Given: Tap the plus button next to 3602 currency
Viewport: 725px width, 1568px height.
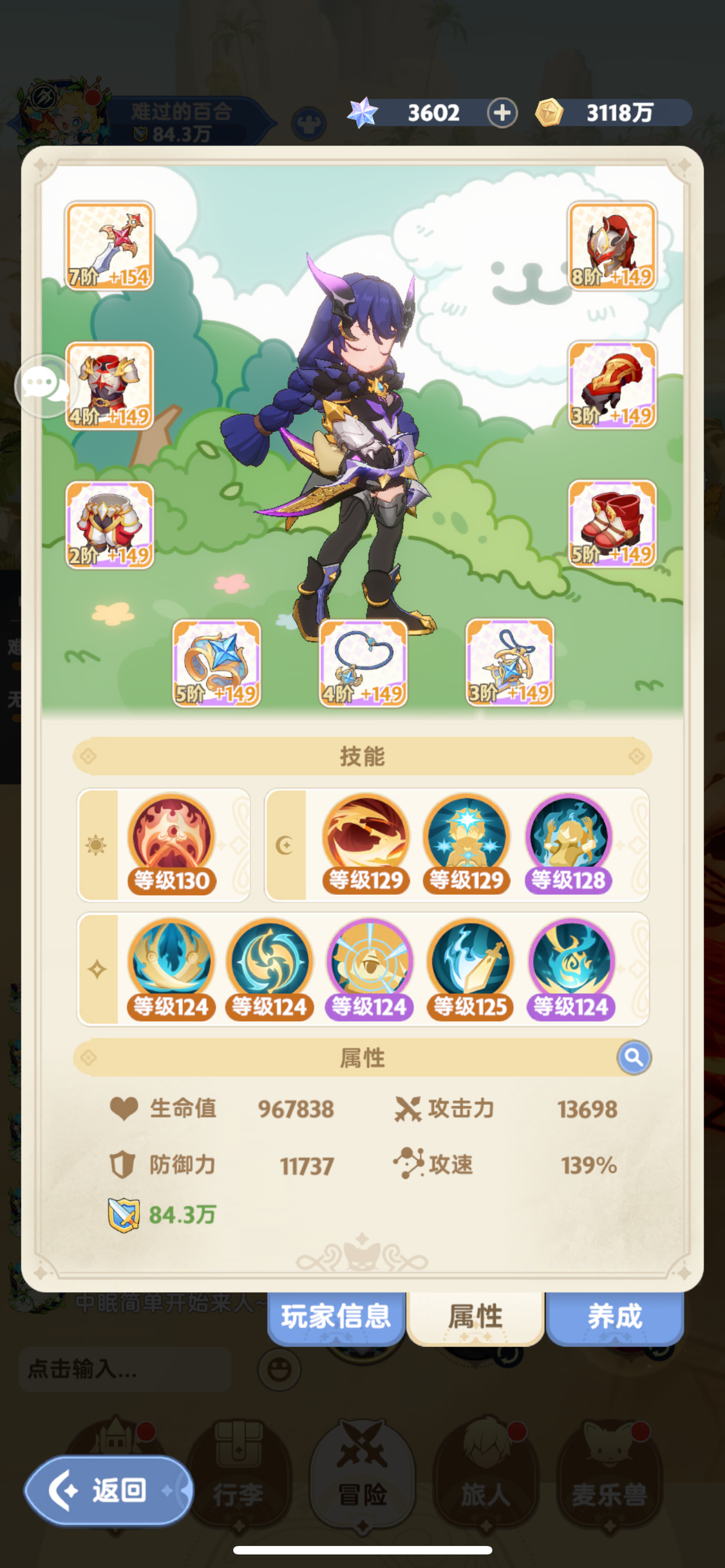Looking at the screenshot, I should [501, 112].
